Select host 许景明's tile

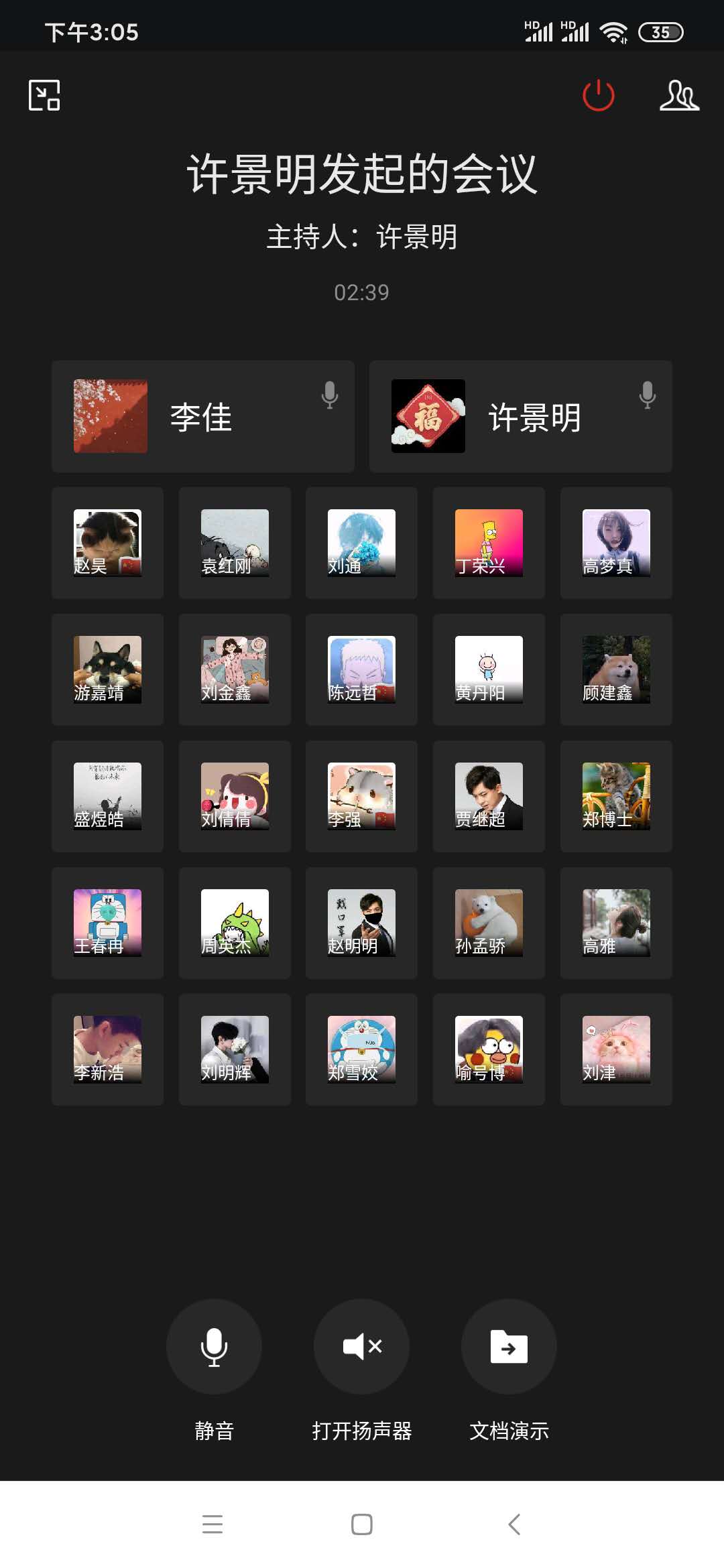pyautogui.click(x=520, y=417)
